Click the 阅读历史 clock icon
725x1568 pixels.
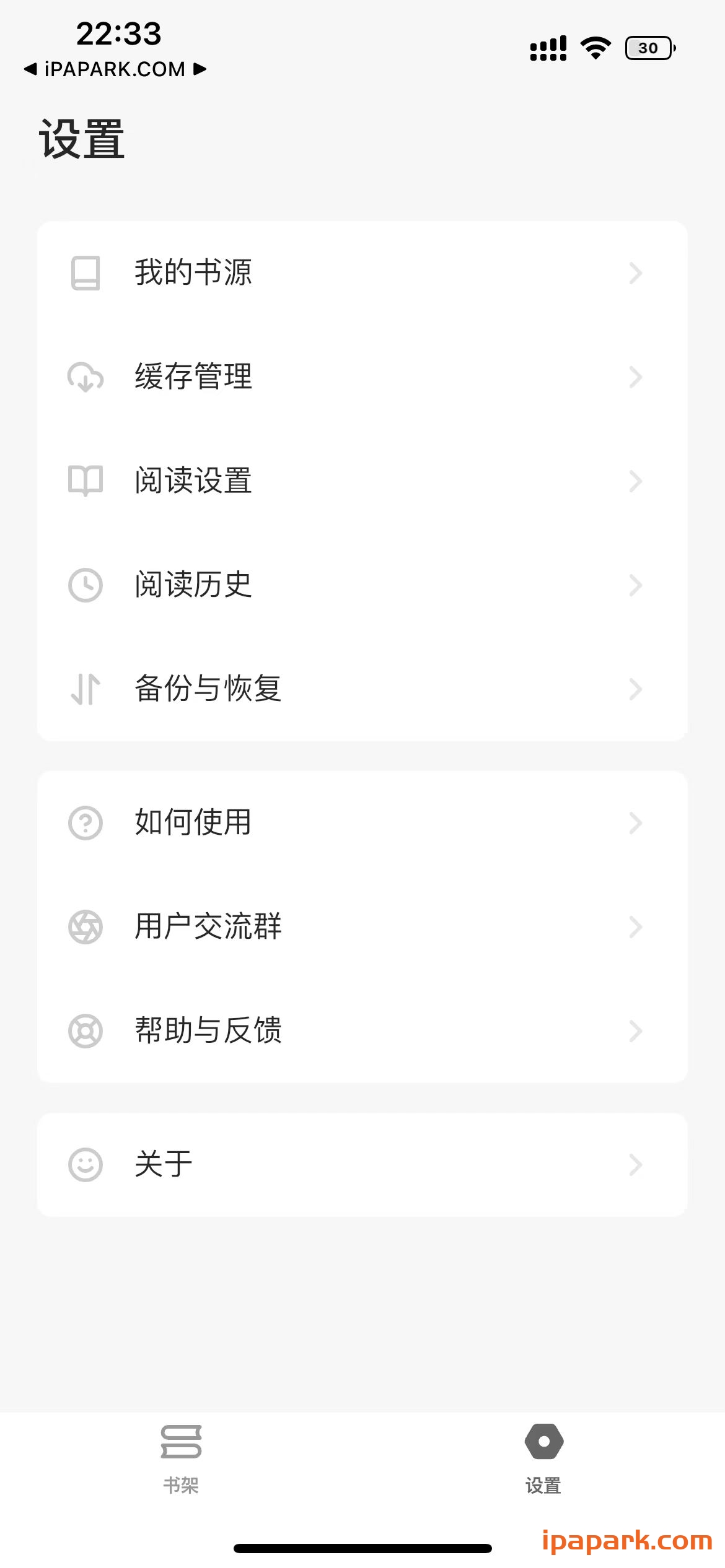point(85,586)
